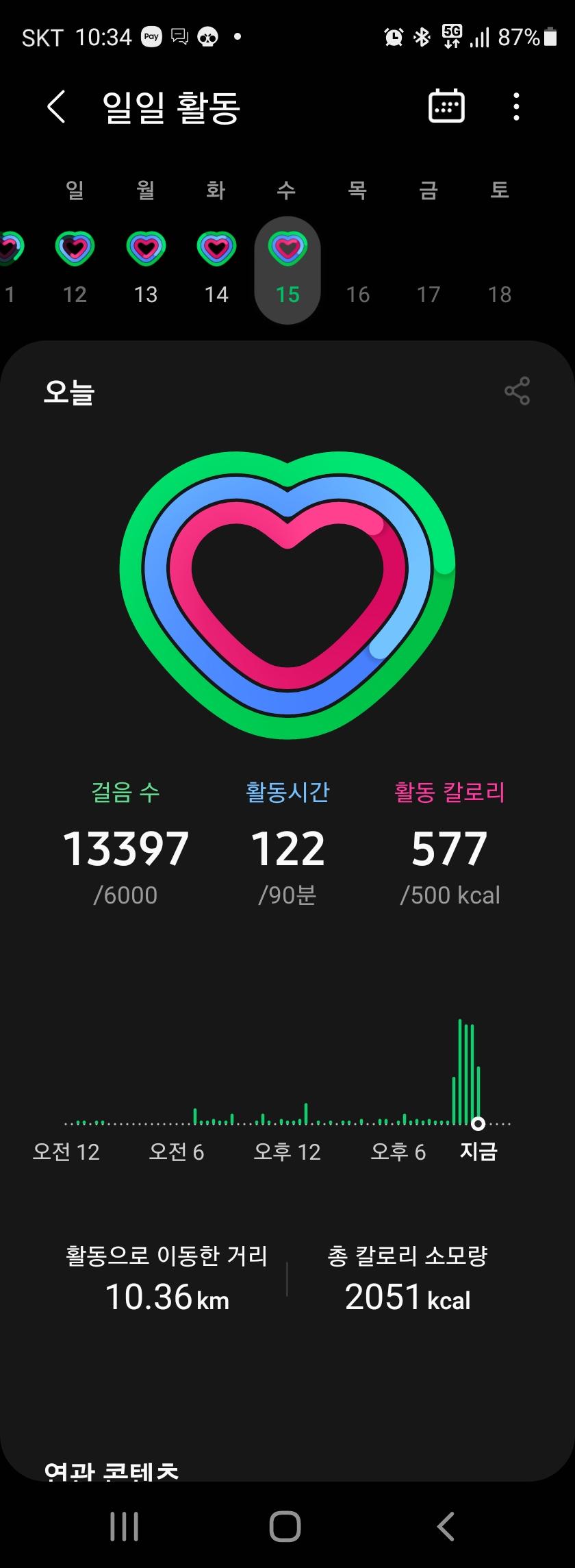This screenshot has width=575, height=1568.
Task: Select Tuesday the 14th
Action: [216, 267]
